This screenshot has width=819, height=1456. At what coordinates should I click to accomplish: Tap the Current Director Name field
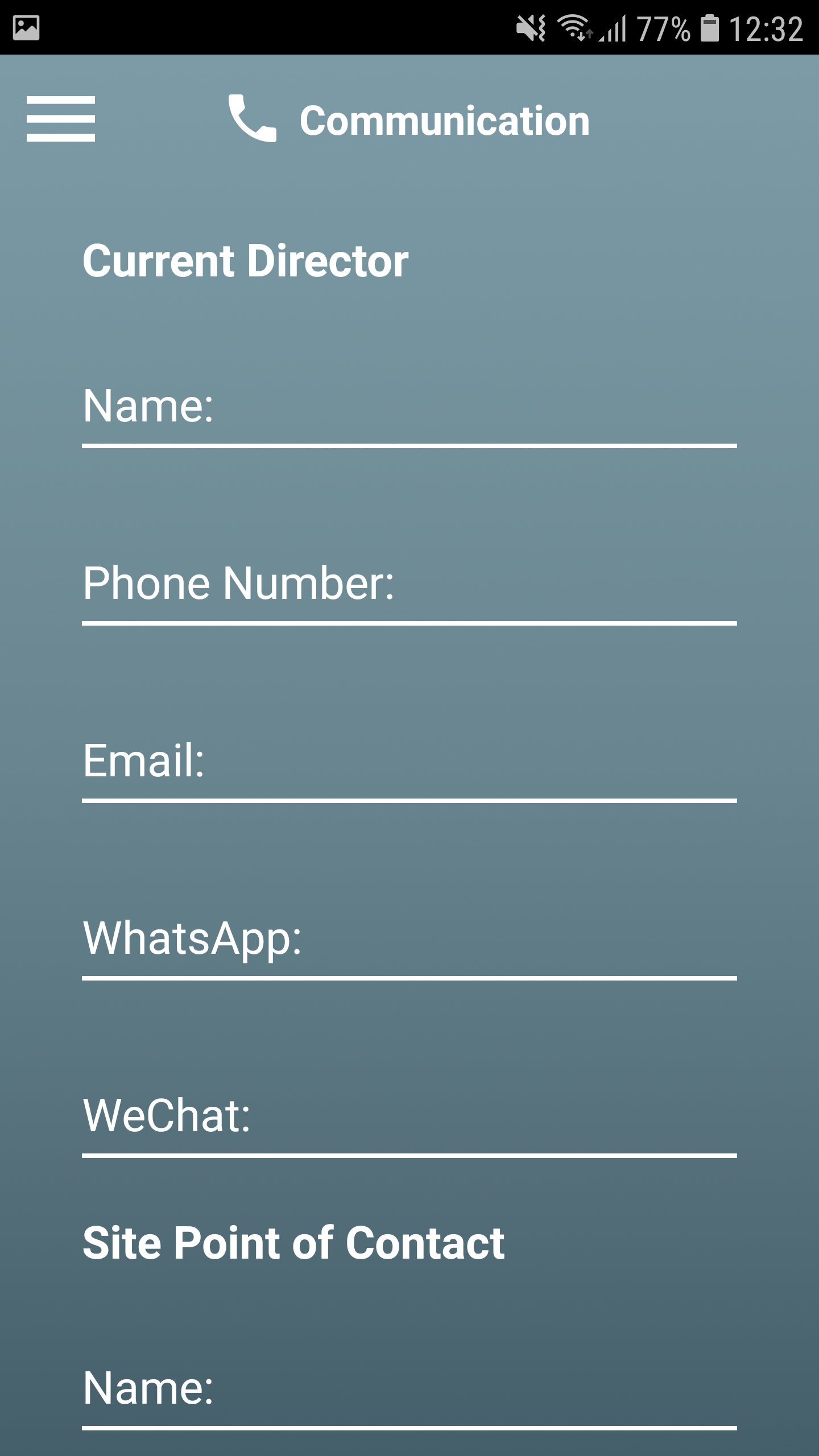409,408
